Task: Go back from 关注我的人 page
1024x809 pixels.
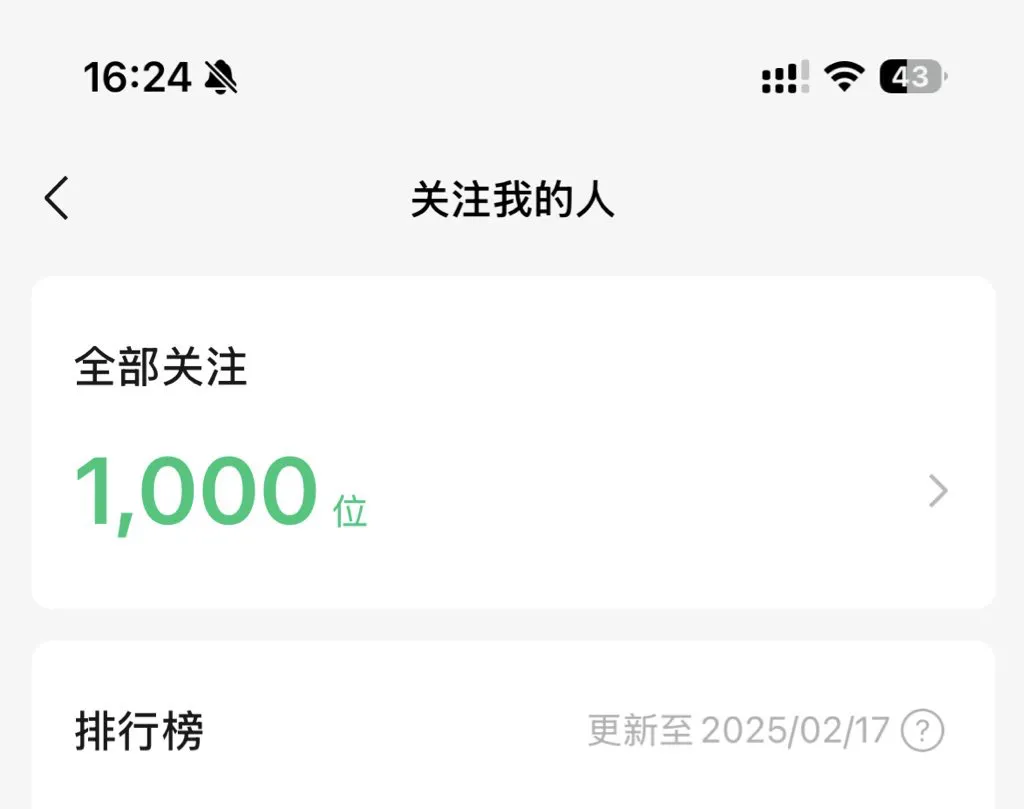Action: (x=58, y=198)
